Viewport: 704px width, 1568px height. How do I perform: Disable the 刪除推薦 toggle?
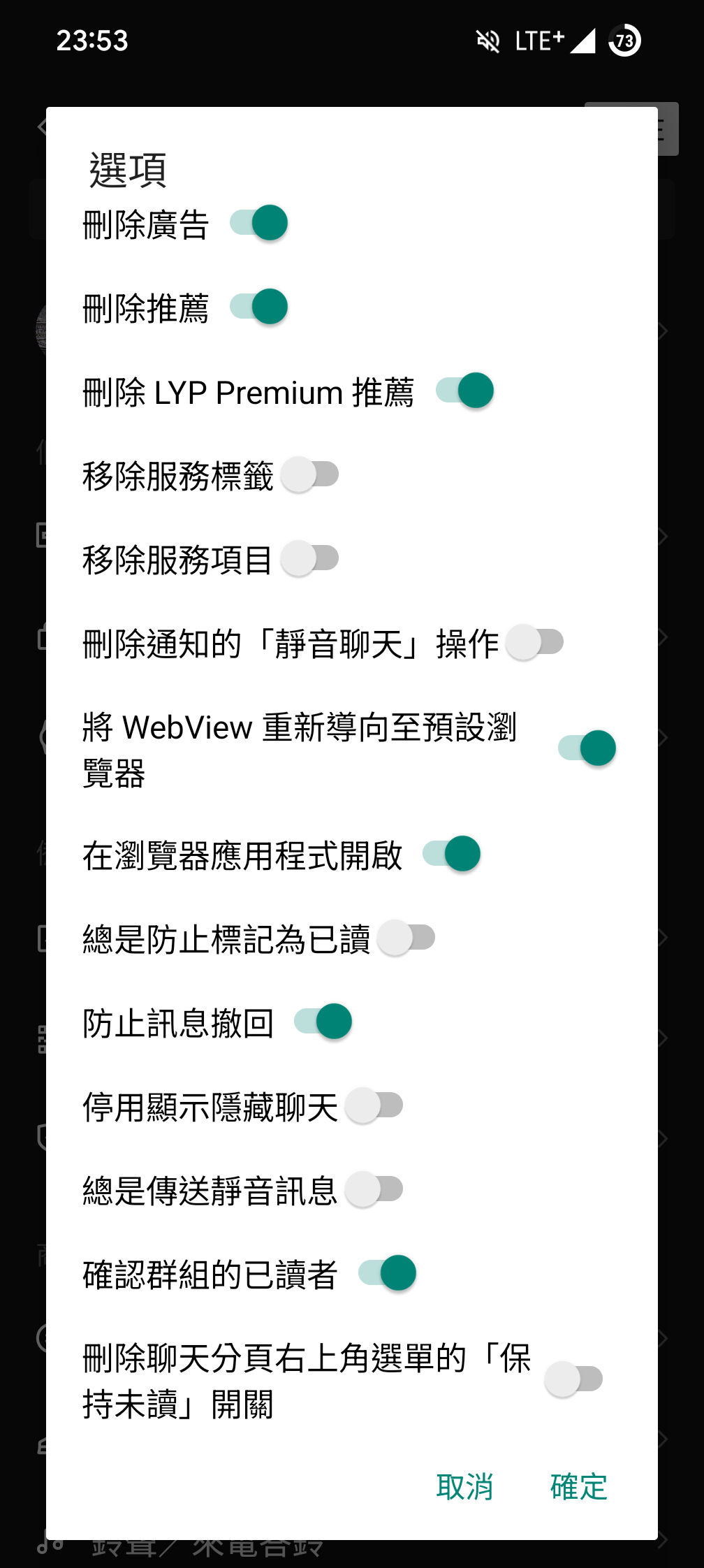point(259,307)
